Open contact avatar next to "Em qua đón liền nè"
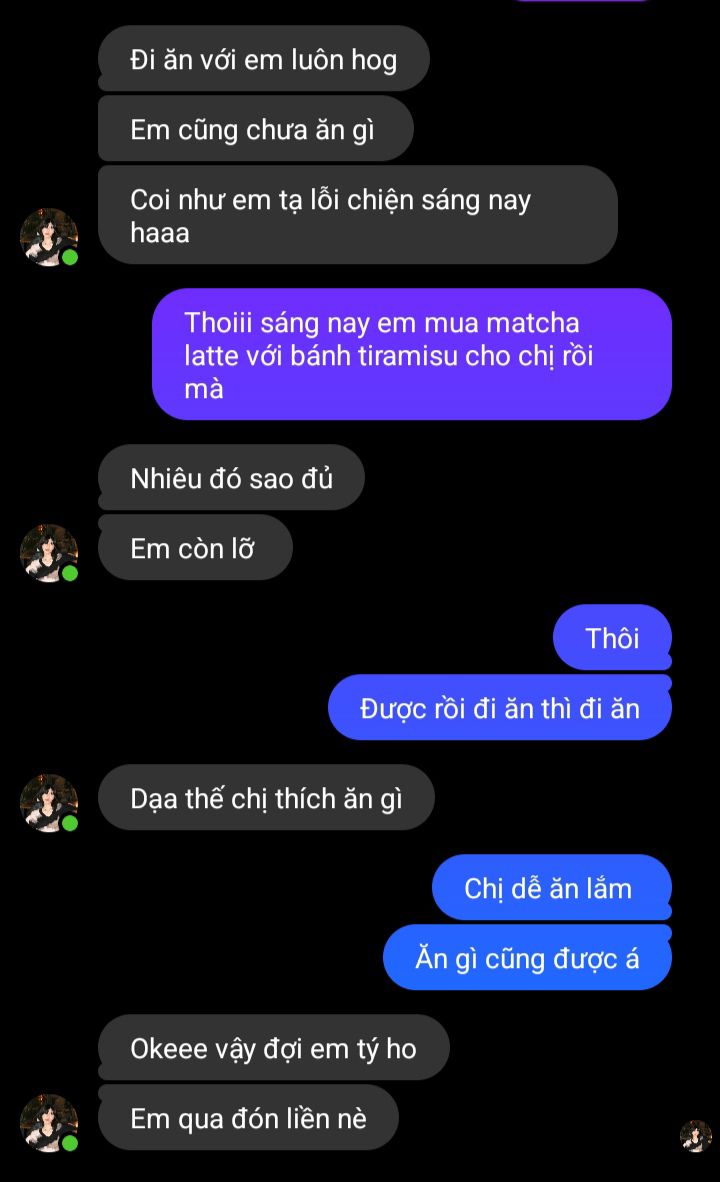This screenshot has width=720, height=1182. click(49, 1122)
